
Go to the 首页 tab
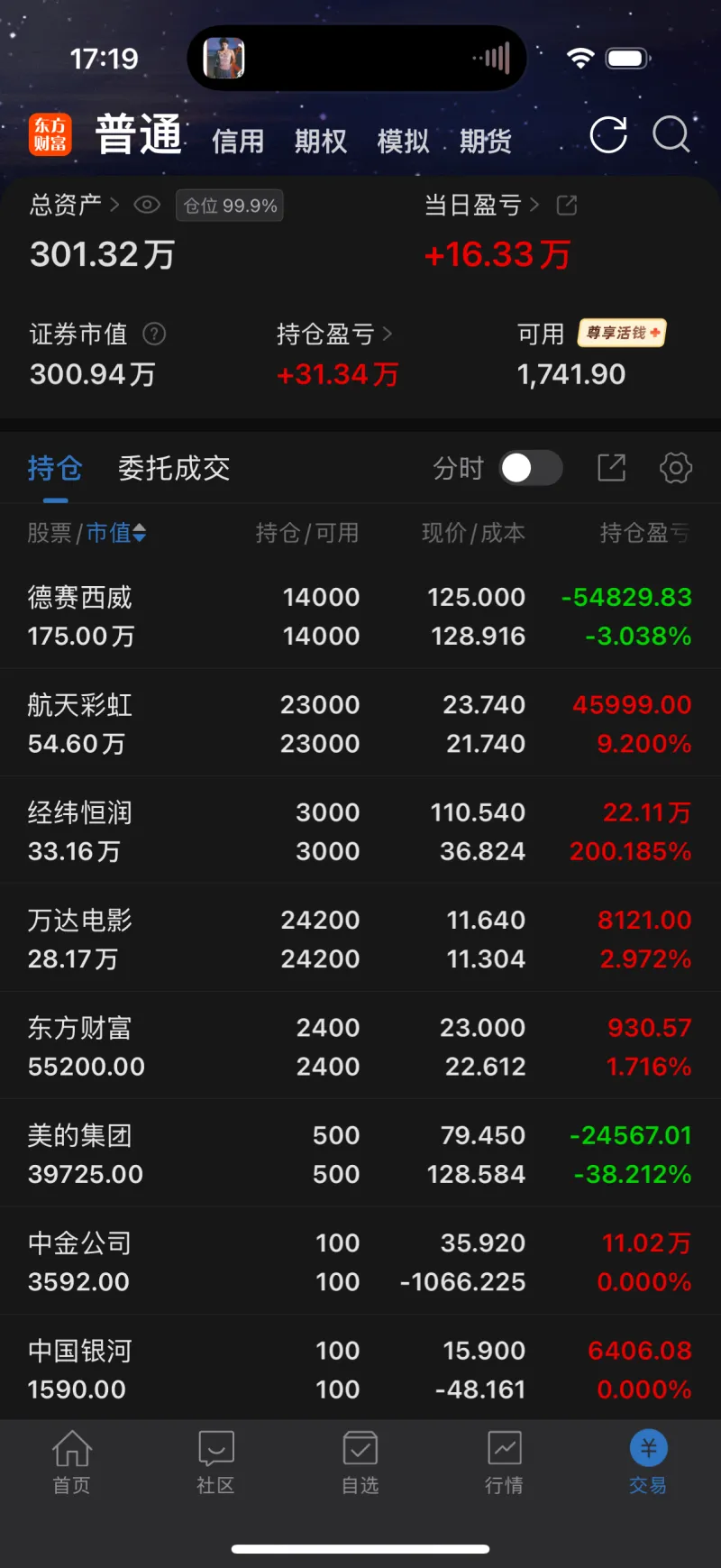tap(72, 1462)
